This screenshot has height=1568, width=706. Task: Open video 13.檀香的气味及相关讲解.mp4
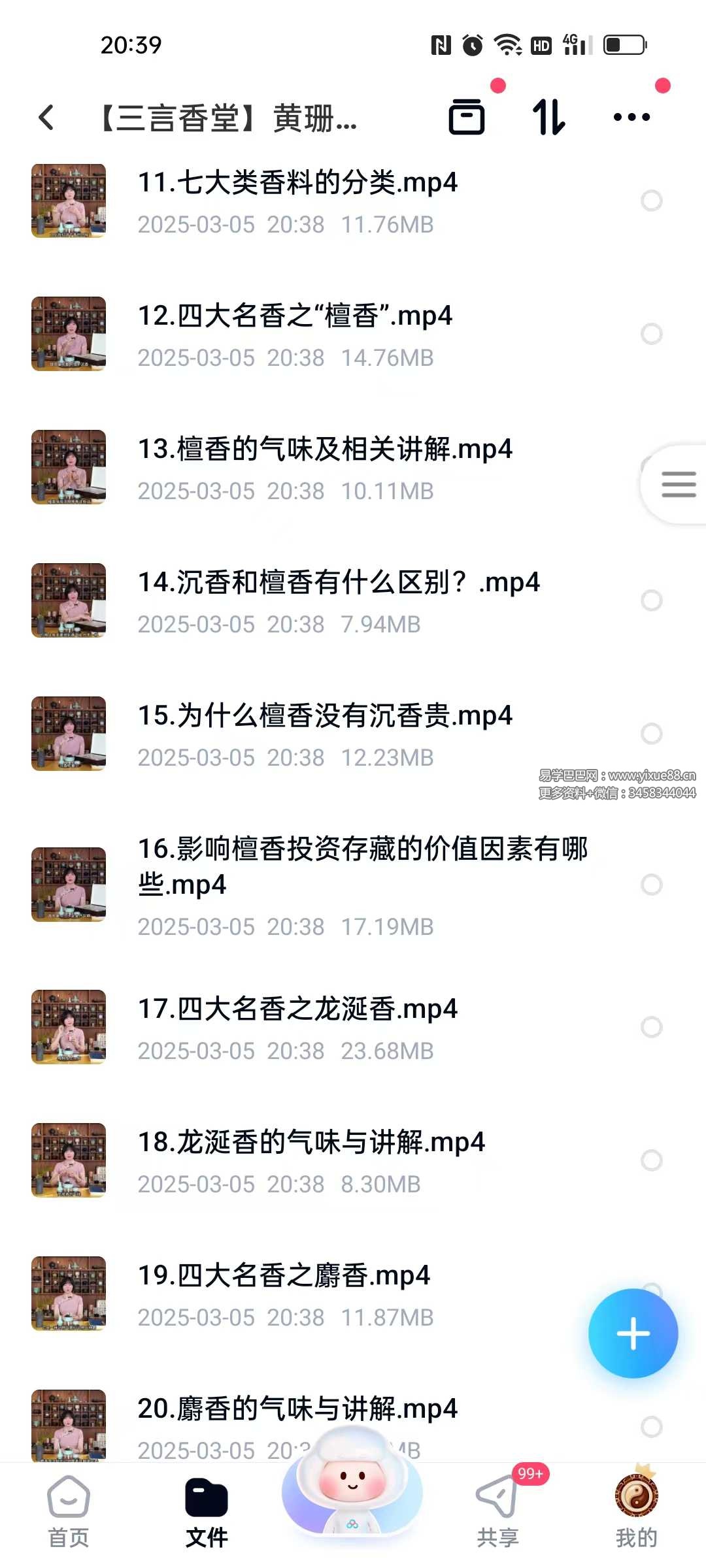(325, 449)
